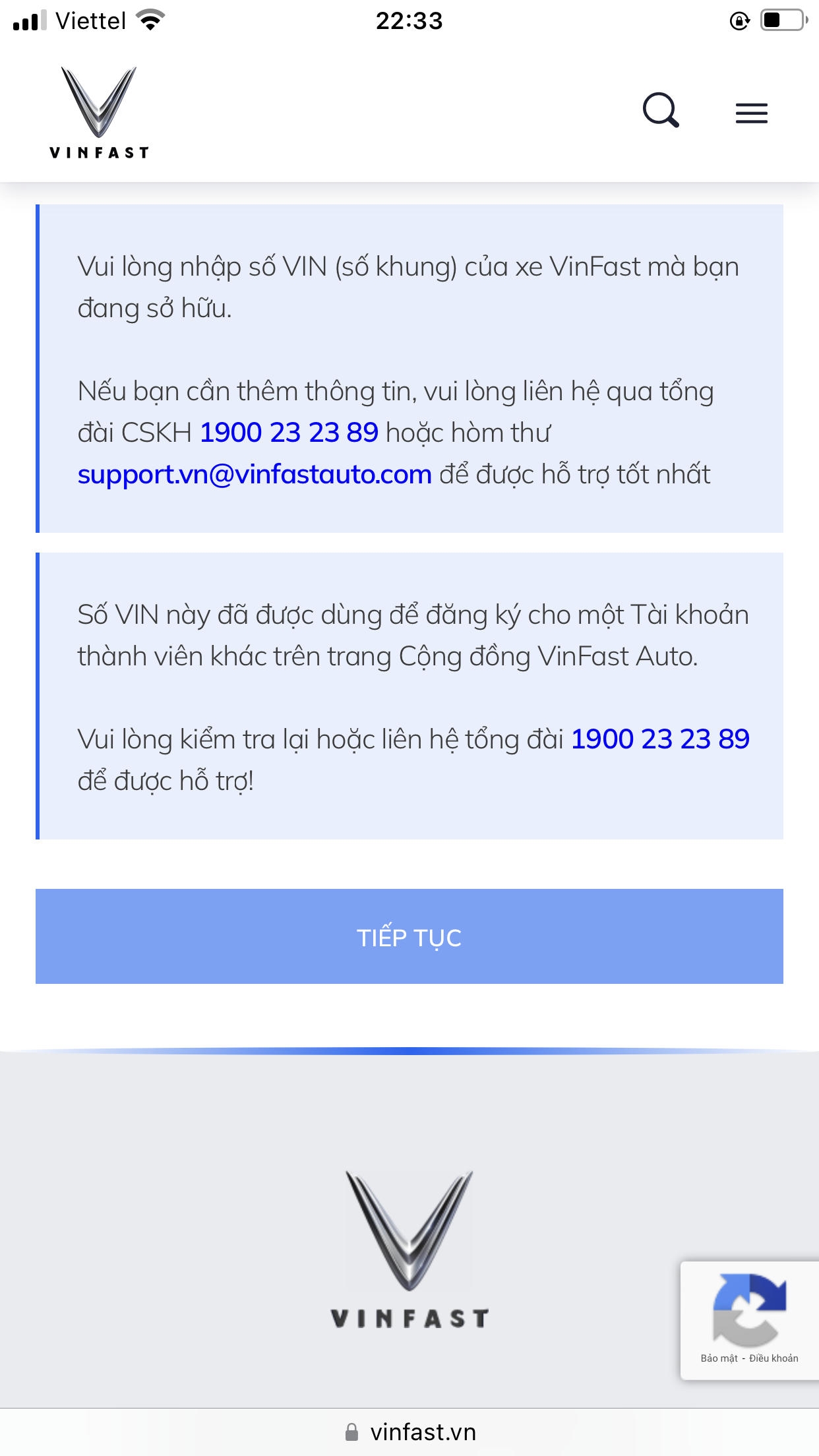Tap the TIẾP TỤC button
Image resolution: width=819 pixels, height=1456 pixels.
coord(409,936)
